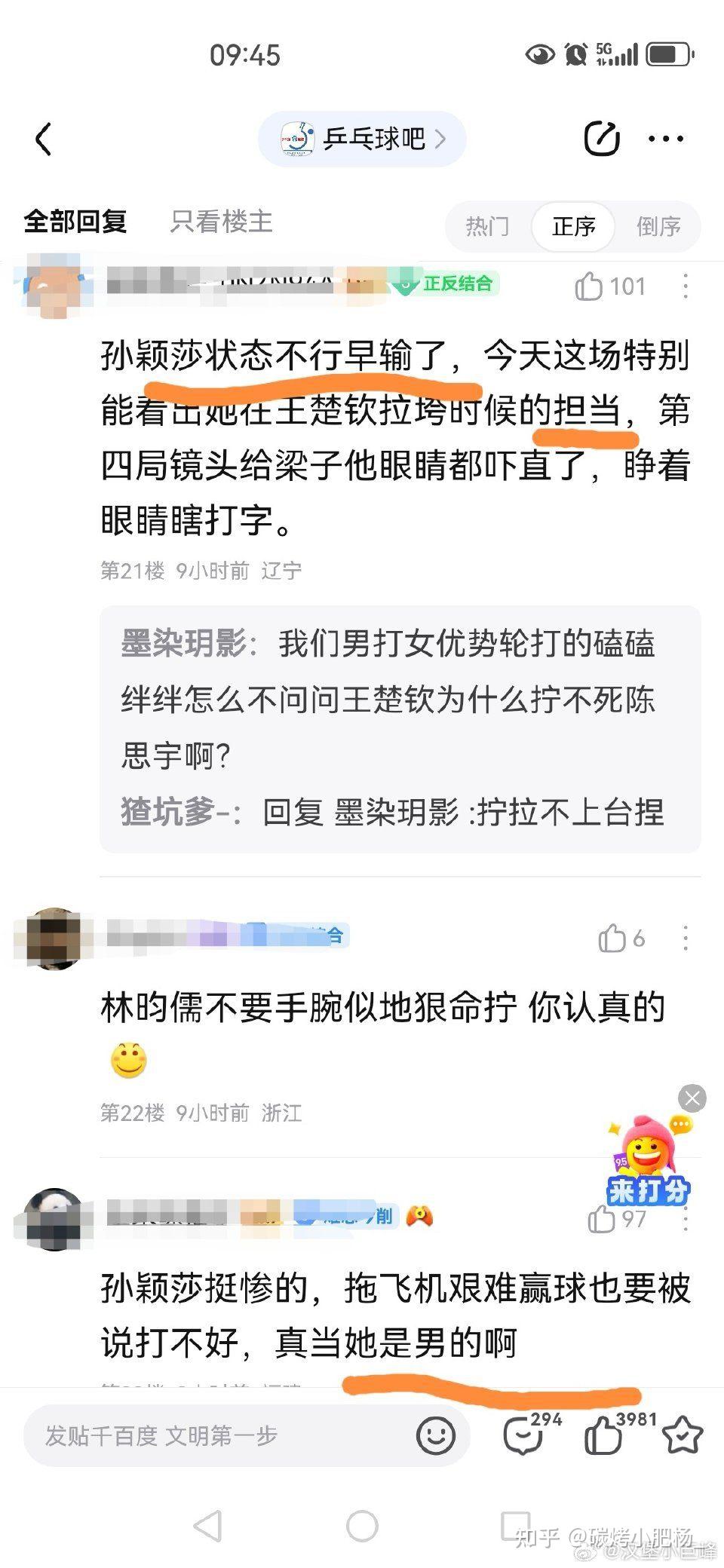
Task: Like the comment with 97 likes
Action: point(617,1219)
